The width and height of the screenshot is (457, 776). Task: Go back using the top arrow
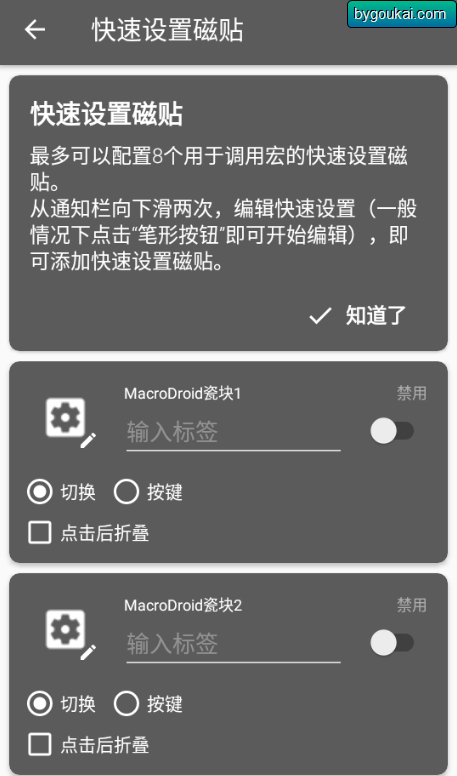pyautogui.click(x=35, y=30)
